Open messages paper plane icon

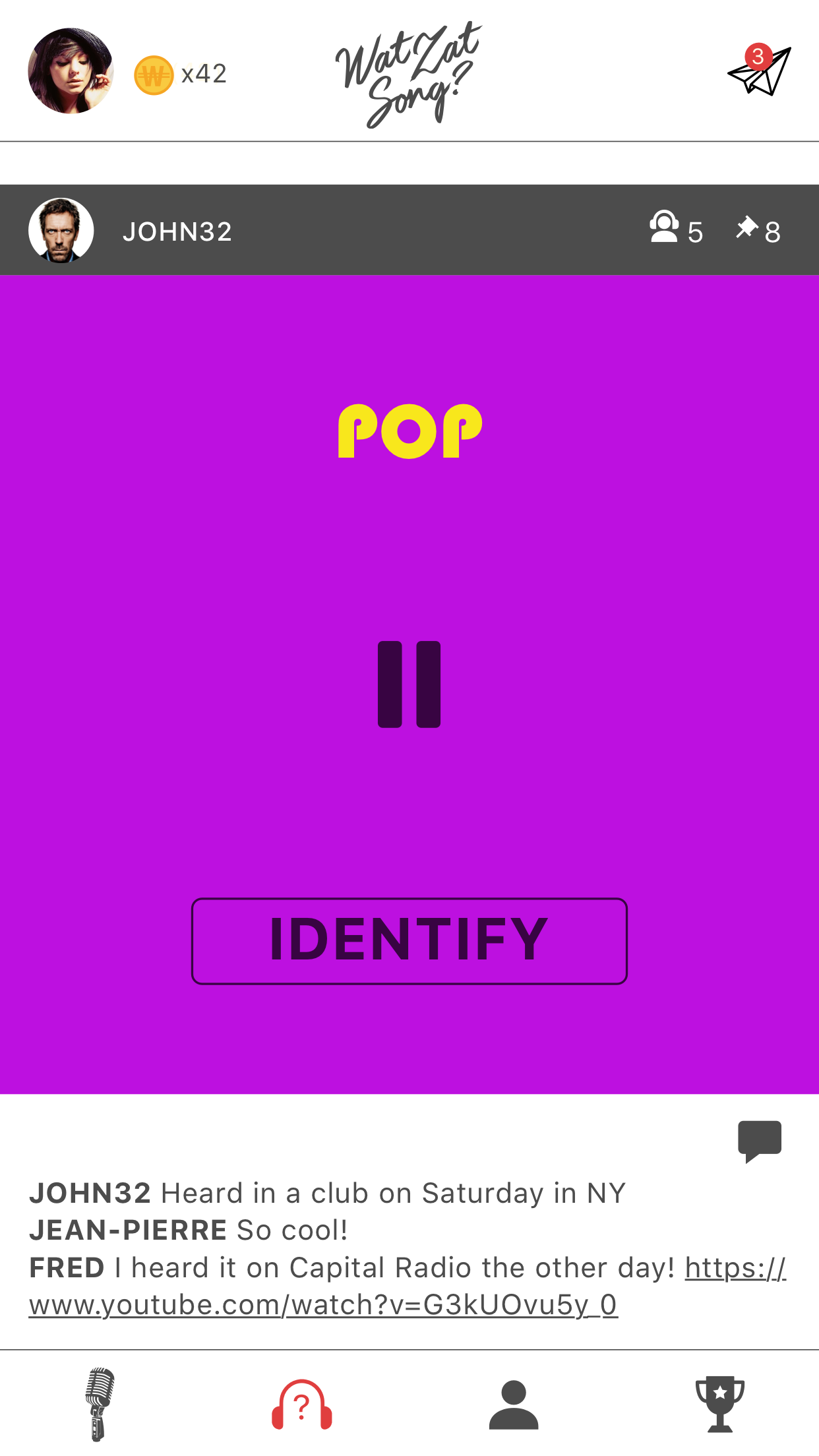click(760, 72)
